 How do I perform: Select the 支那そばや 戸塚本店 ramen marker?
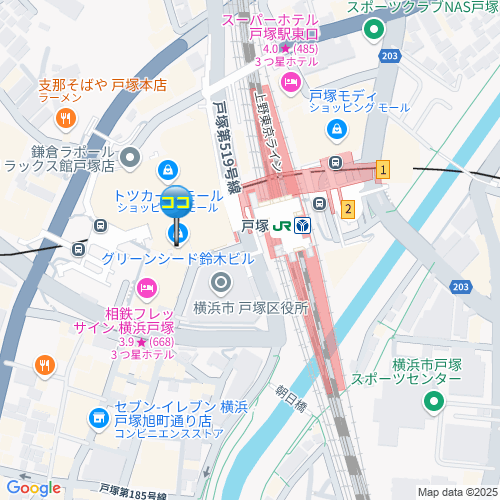point(66,119)
